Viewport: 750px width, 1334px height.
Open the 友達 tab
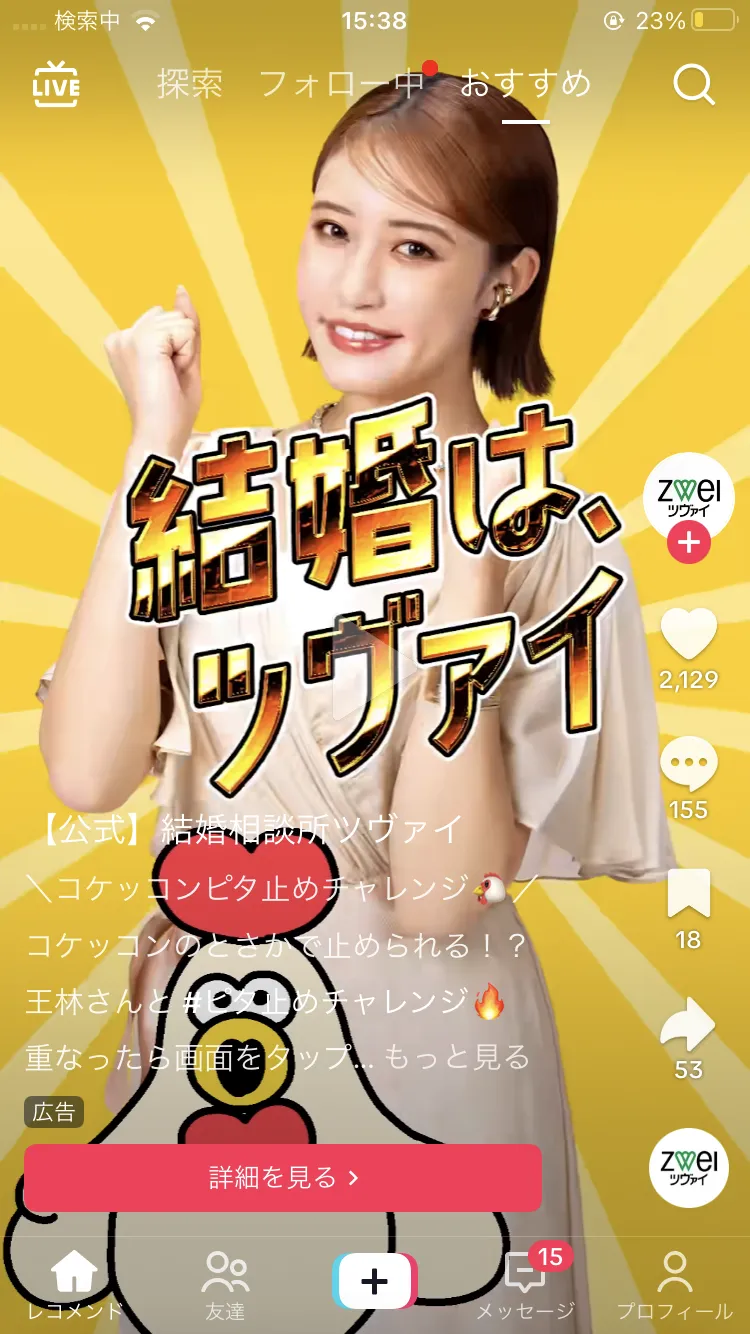(x=225, y=1284)
